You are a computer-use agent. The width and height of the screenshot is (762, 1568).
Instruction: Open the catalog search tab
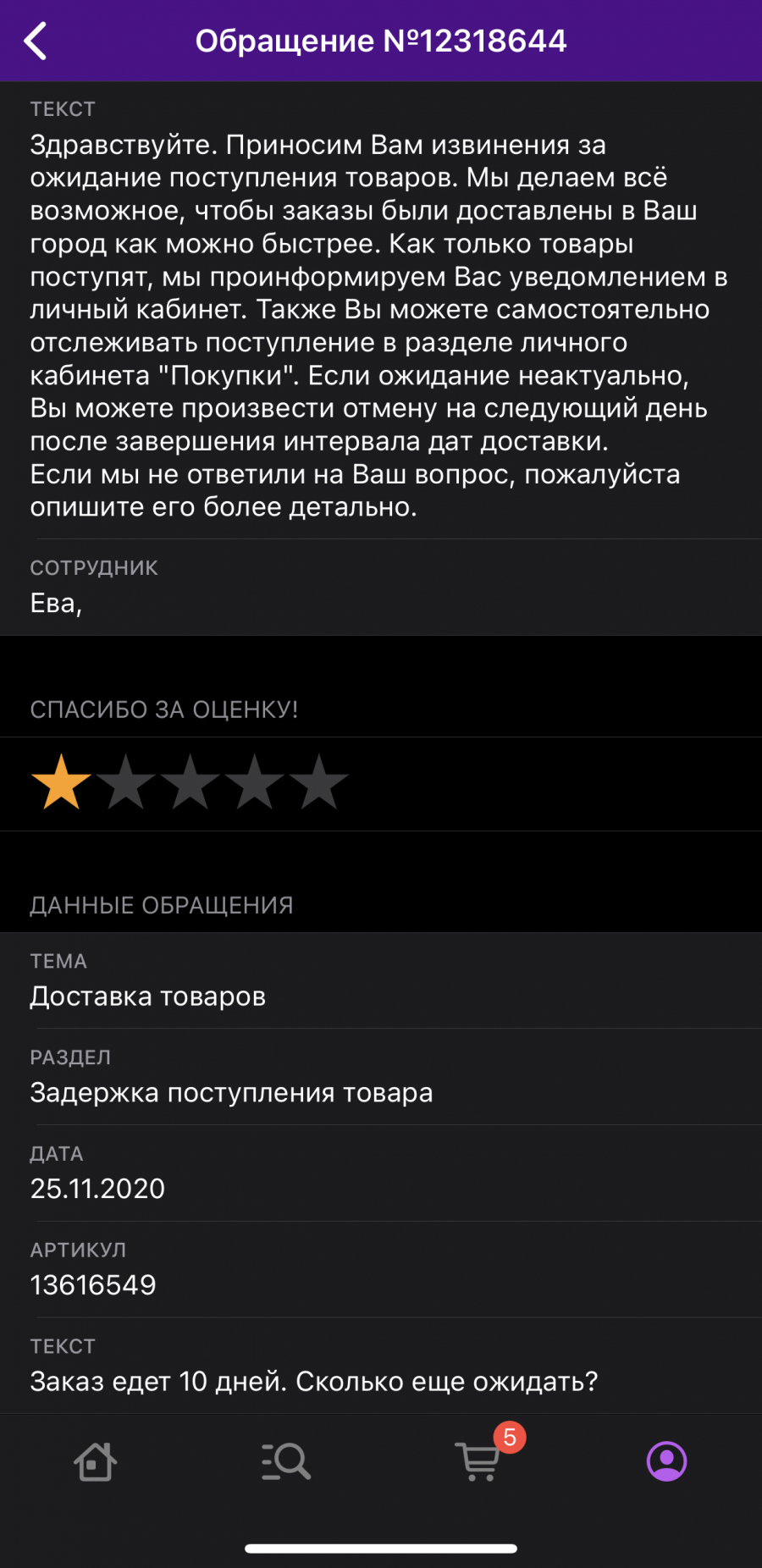pos(286,1461)
